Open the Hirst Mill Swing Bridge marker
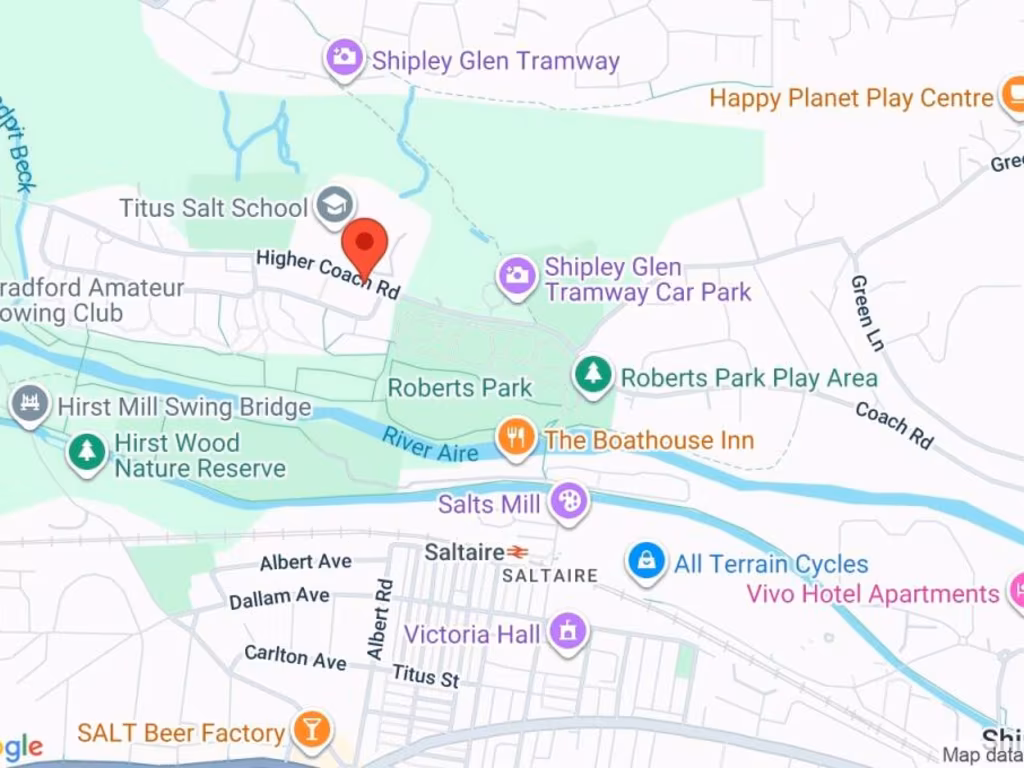Viewport: 1024px width, 768px height. (29, 405)
